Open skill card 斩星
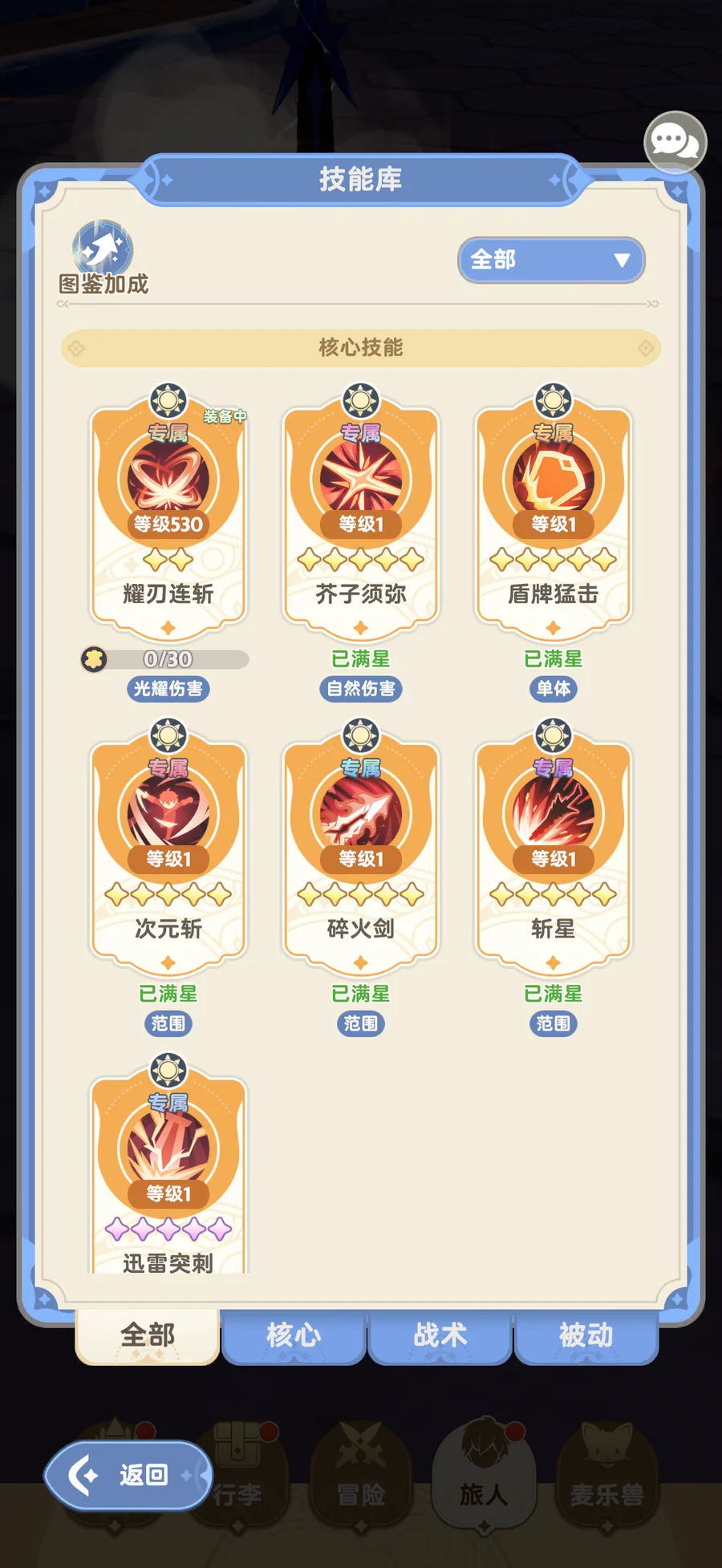Image resolution: width=722 pixels, height=1568 pixels. click(554, 848)
